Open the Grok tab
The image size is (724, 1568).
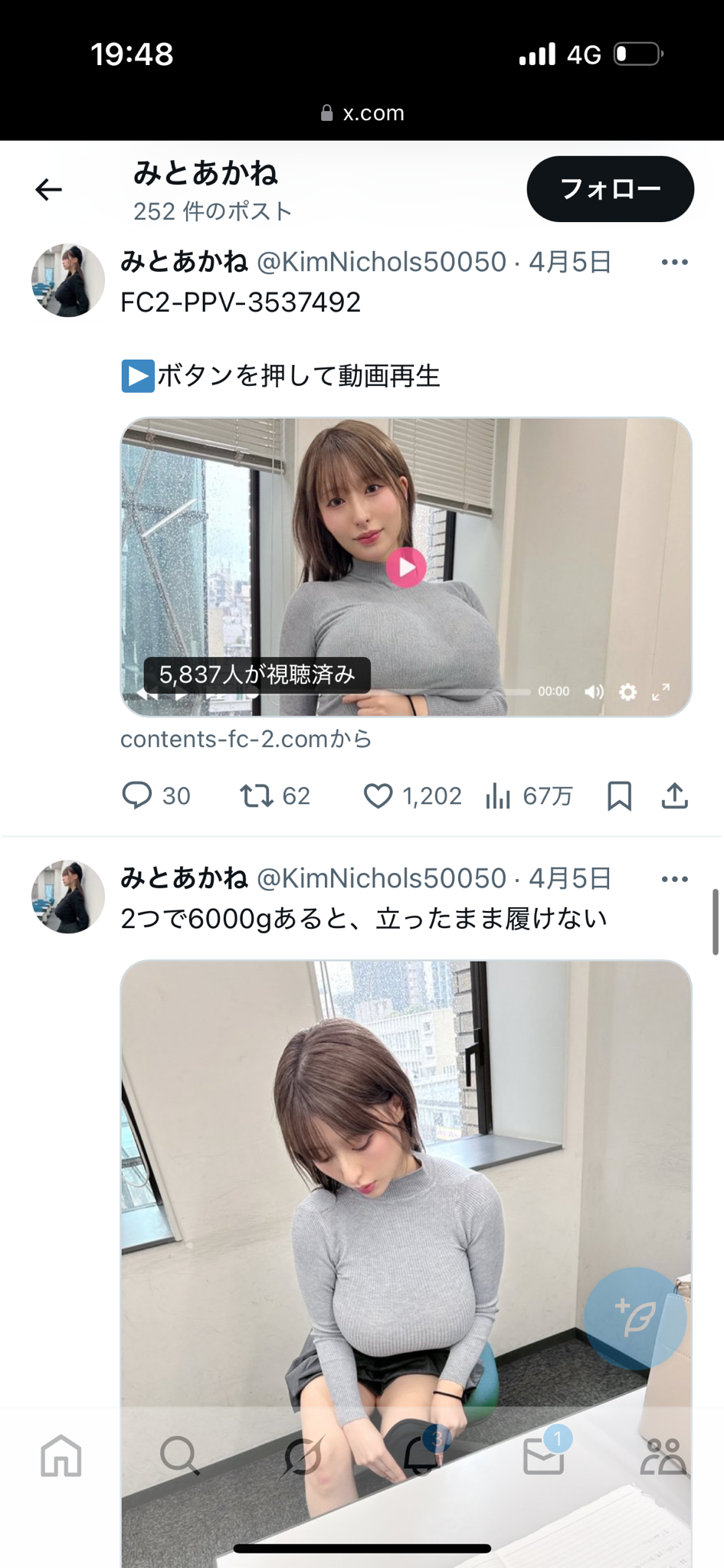(x=301, y=1455)
